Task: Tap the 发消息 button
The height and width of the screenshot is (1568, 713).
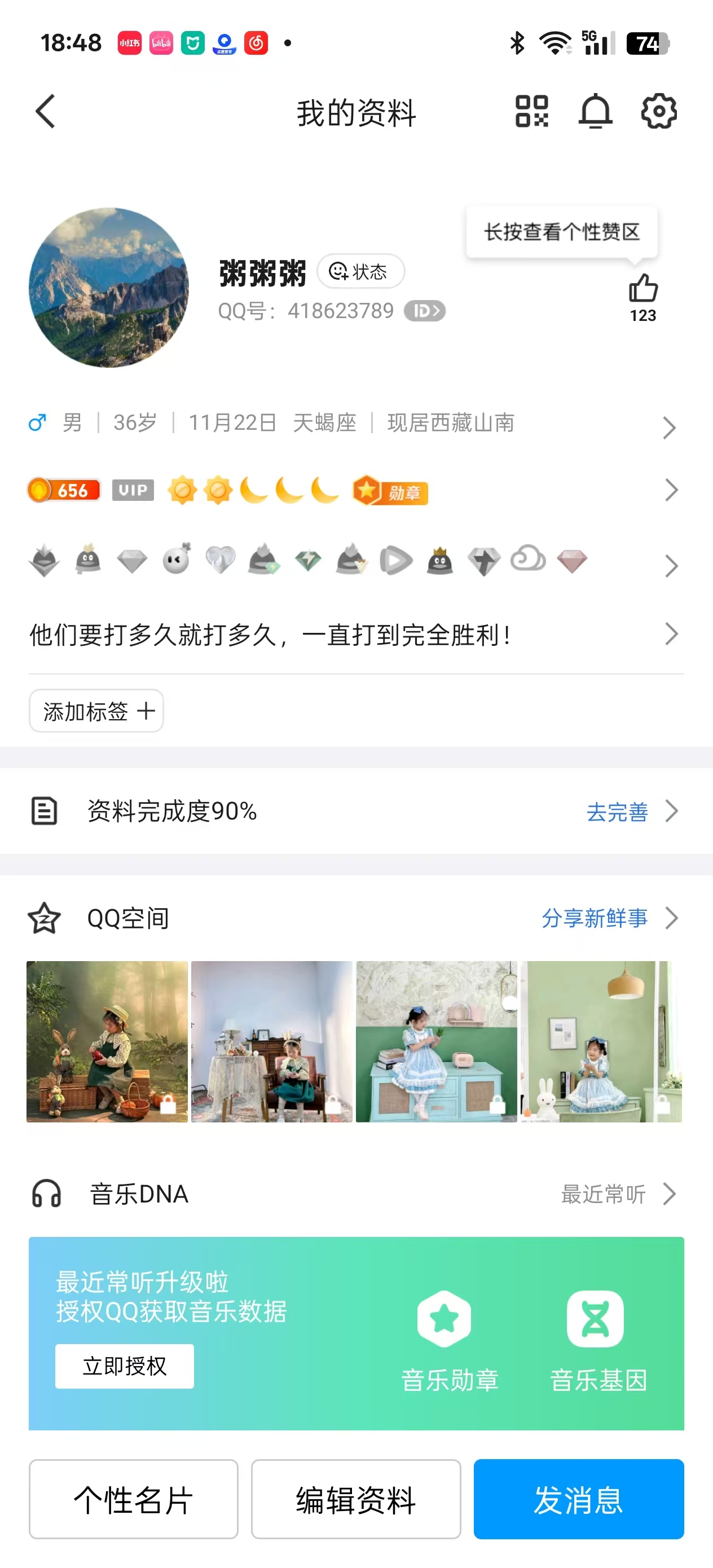Action: click(x=578, y=1499)
